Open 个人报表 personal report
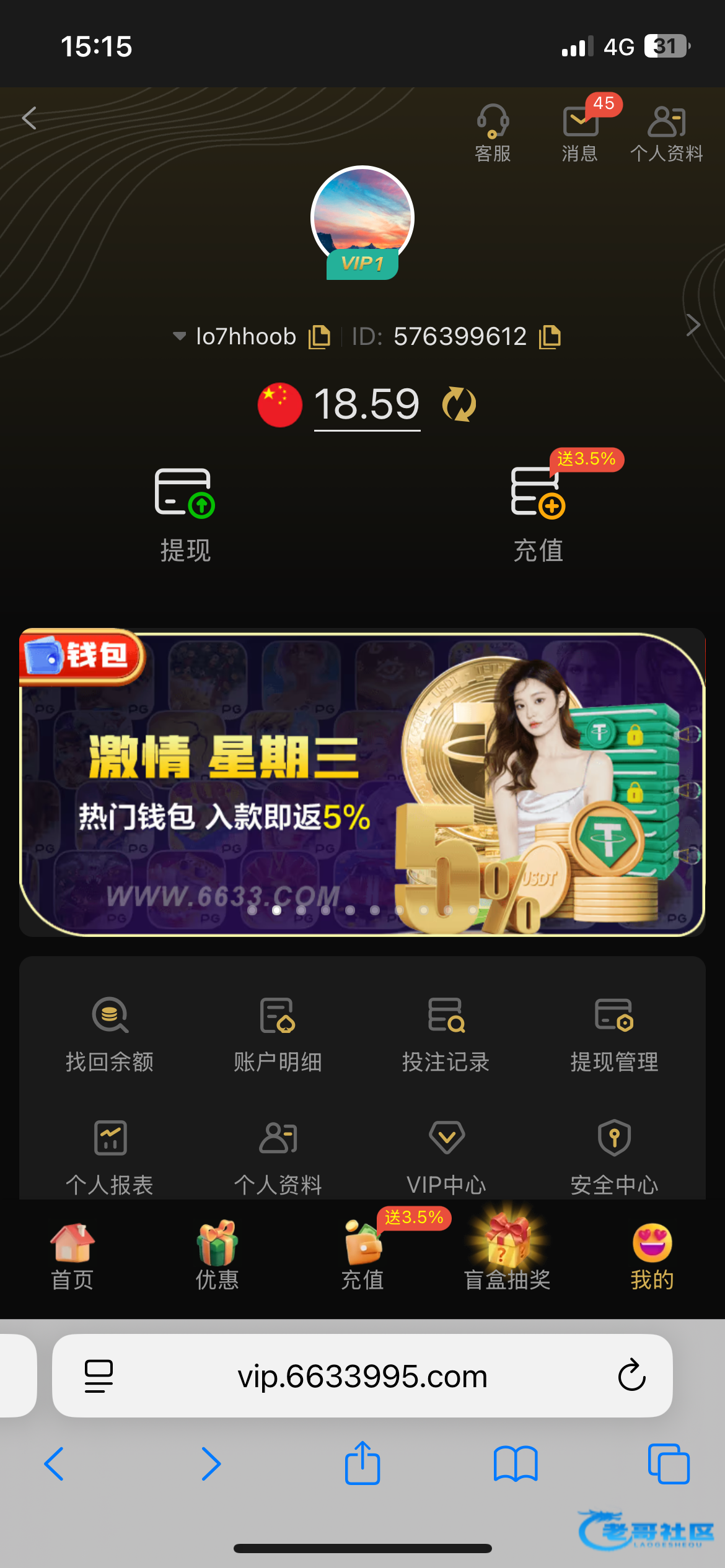The image size is (725, 1568). pos(110,1156)
